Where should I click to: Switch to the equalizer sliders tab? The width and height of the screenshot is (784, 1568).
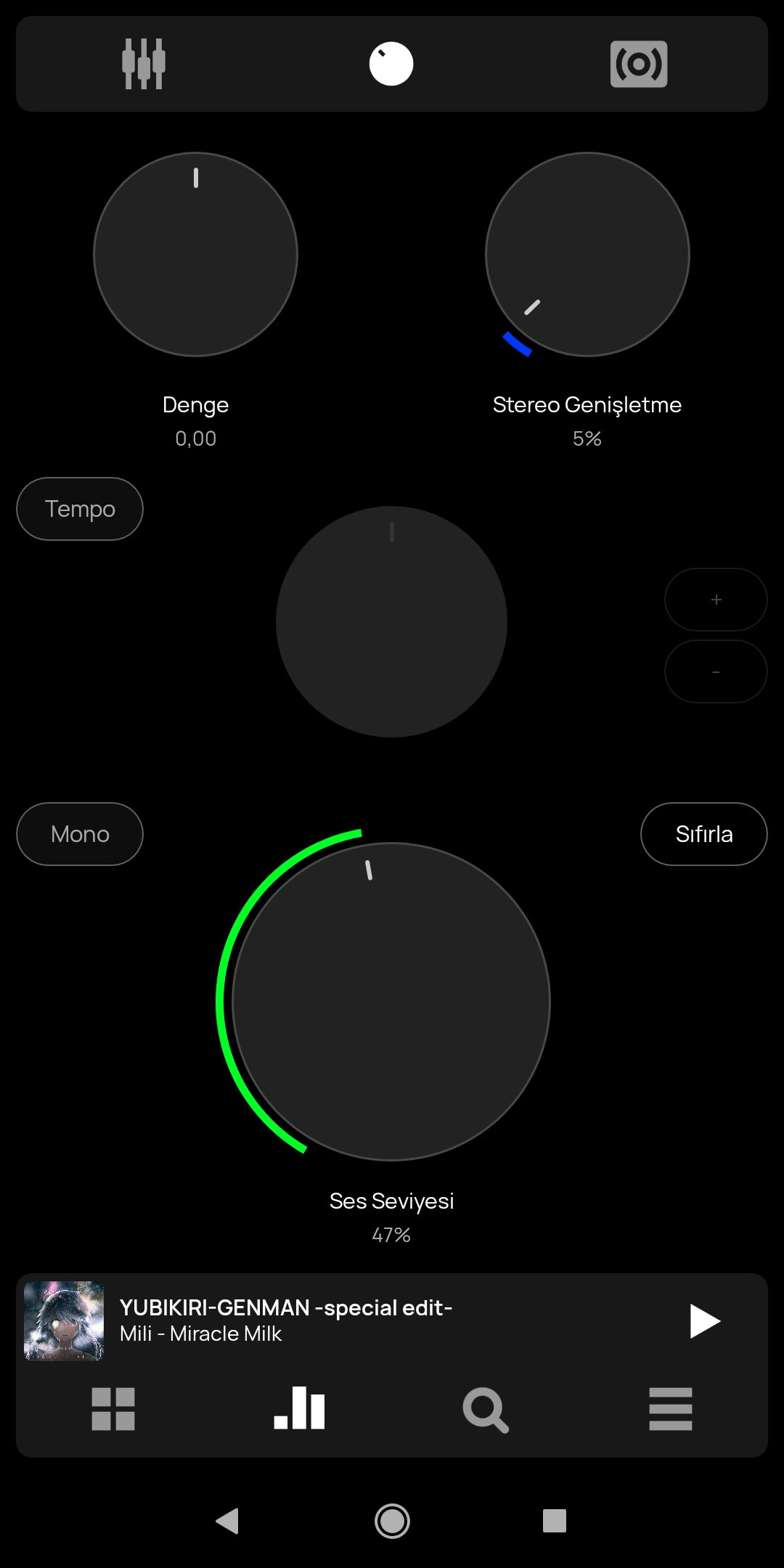(x=144, y=64)
